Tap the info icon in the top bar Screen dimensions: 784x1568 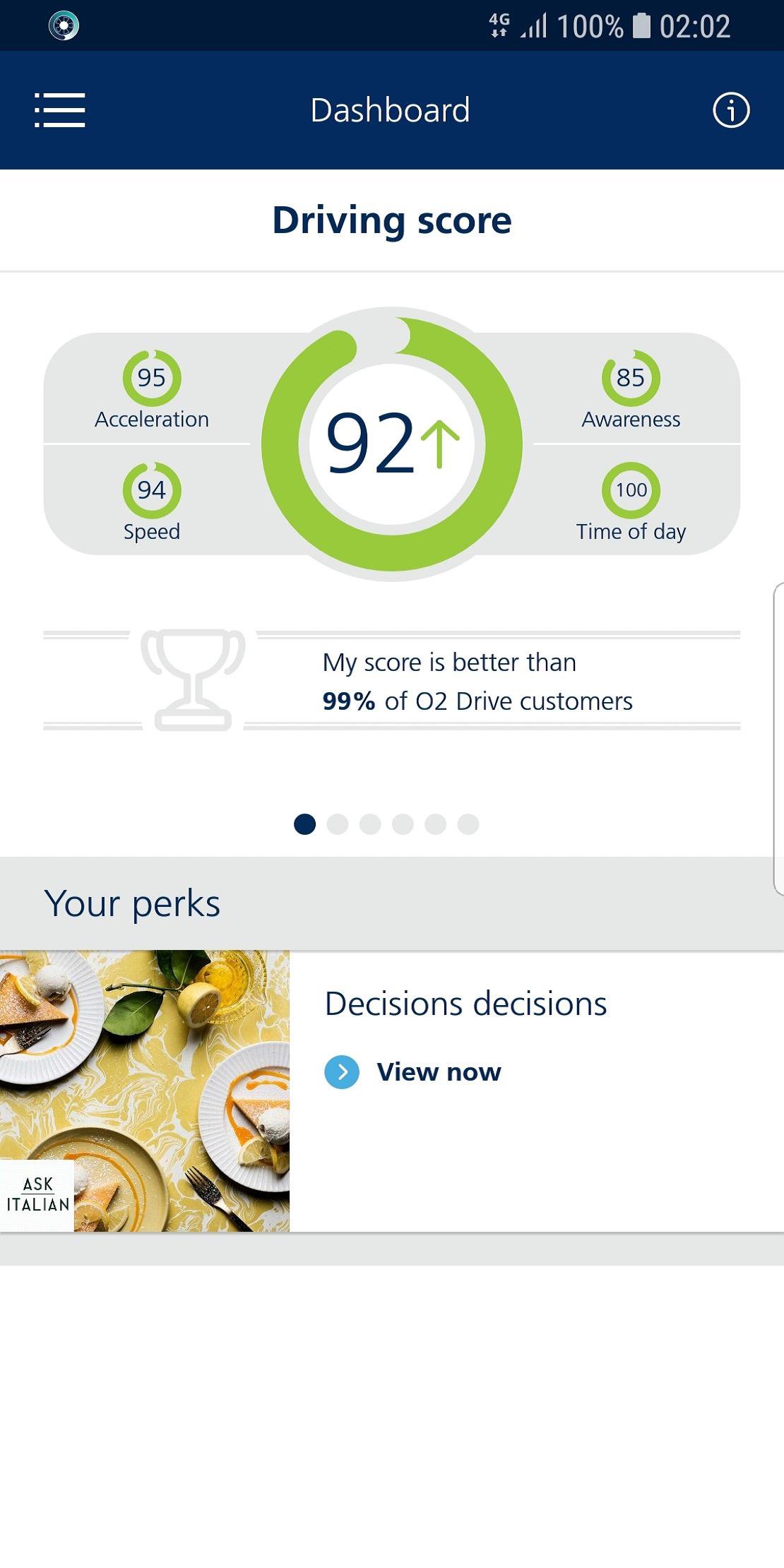[731, 110]
